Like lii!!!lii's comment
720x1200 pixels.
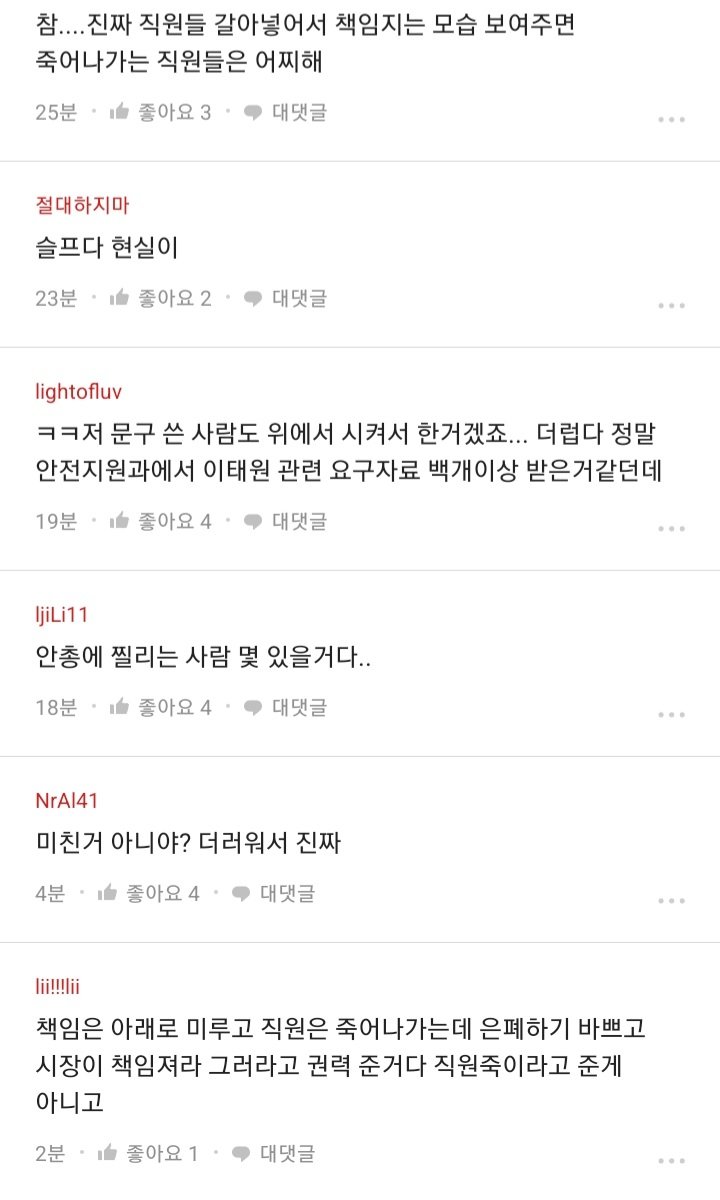(148, 1153)
